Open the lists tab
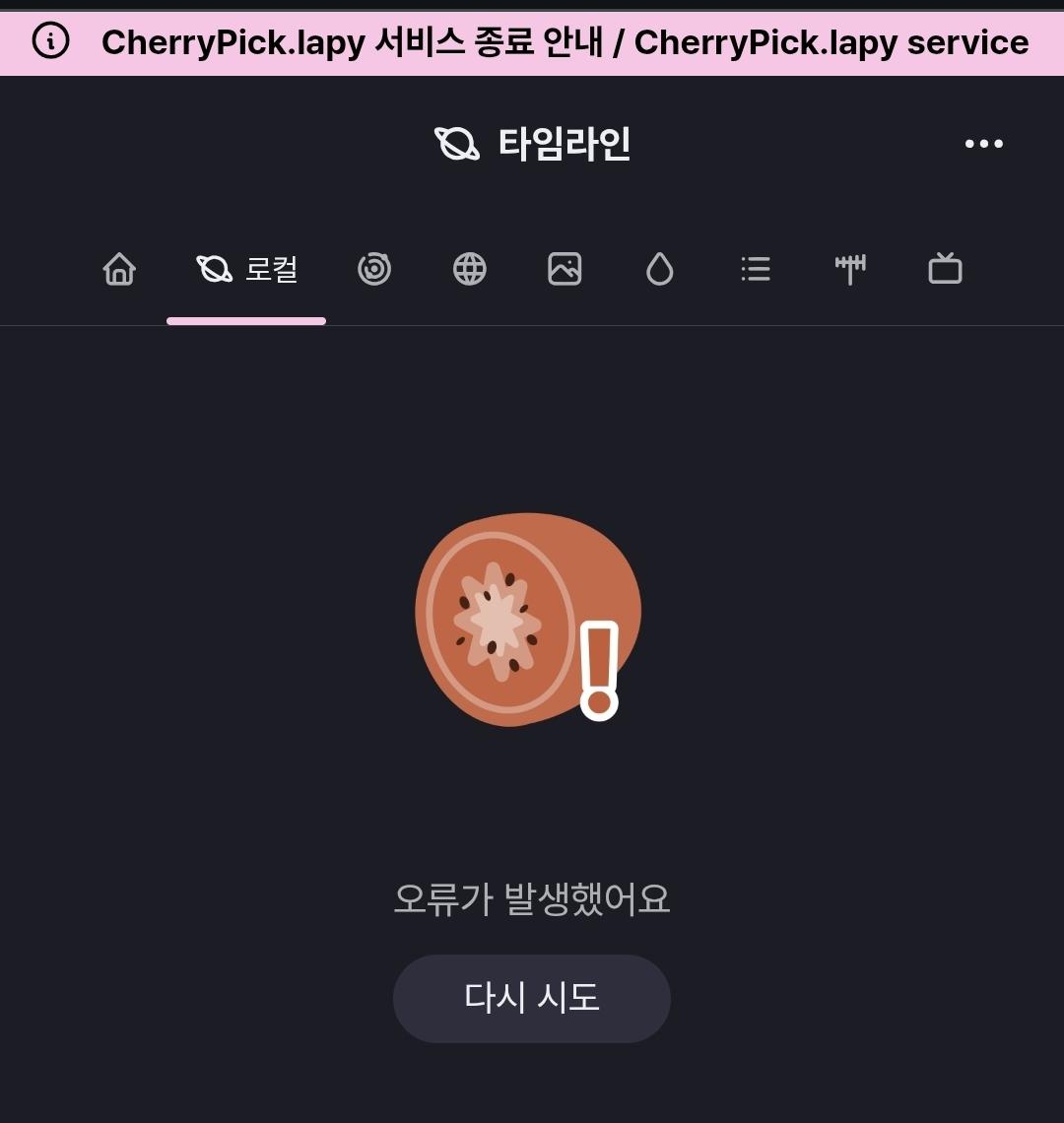This screenshot has height=1123, width=1064. pyautogui.click(x=756, y=269)
